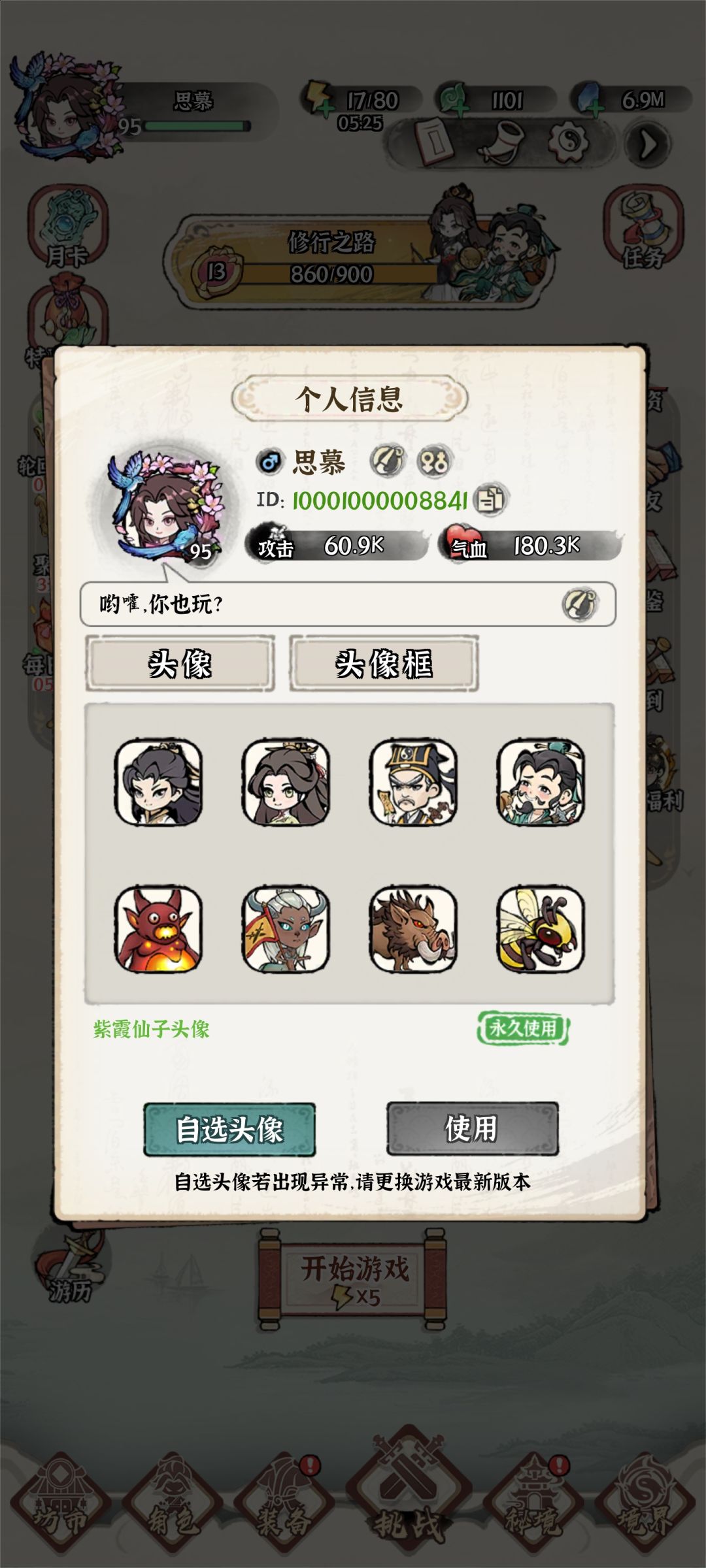The image size is (706, 1568).
Task: Edit the nickname 思慕
Action: (388, 461)
